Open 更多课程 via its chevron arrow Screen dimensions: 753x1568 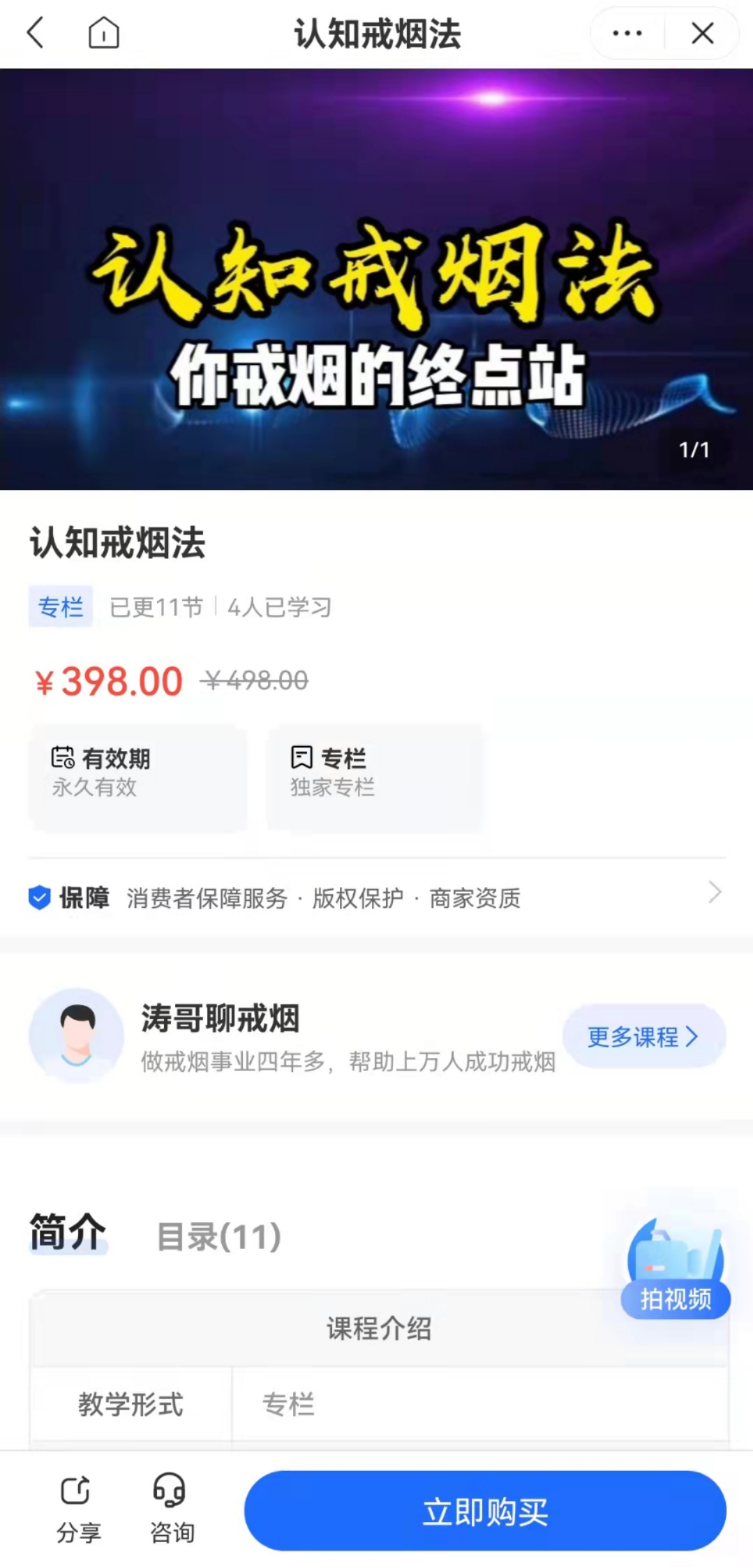click(692, 1038)
